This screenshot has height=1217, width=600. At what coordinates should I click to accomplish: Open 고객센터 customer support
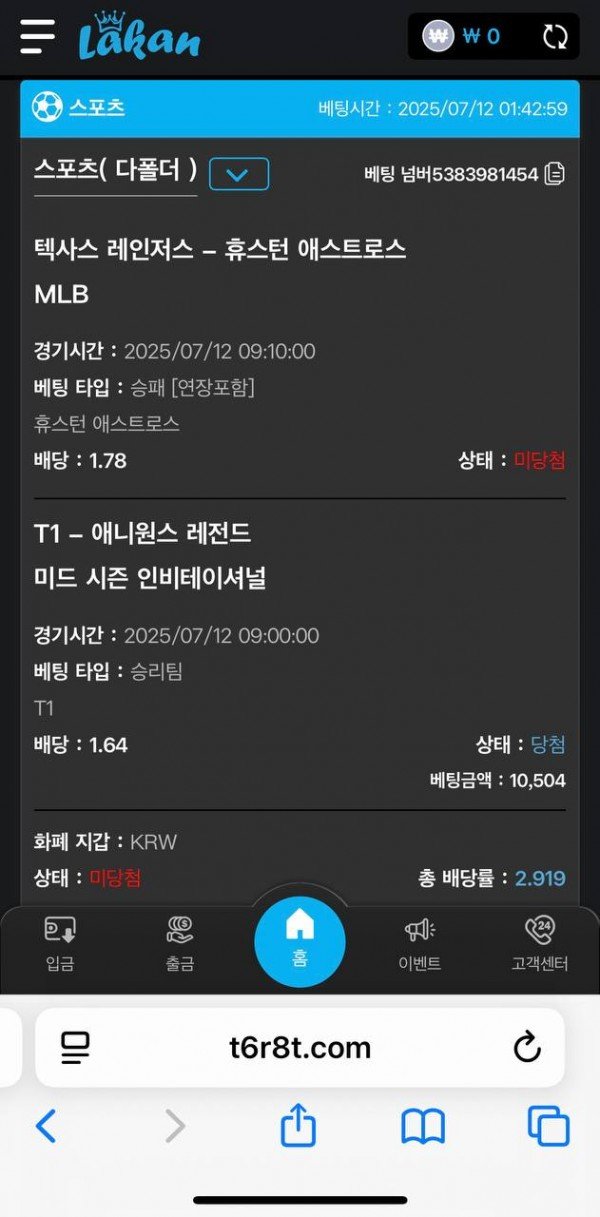tap(539, 944)
